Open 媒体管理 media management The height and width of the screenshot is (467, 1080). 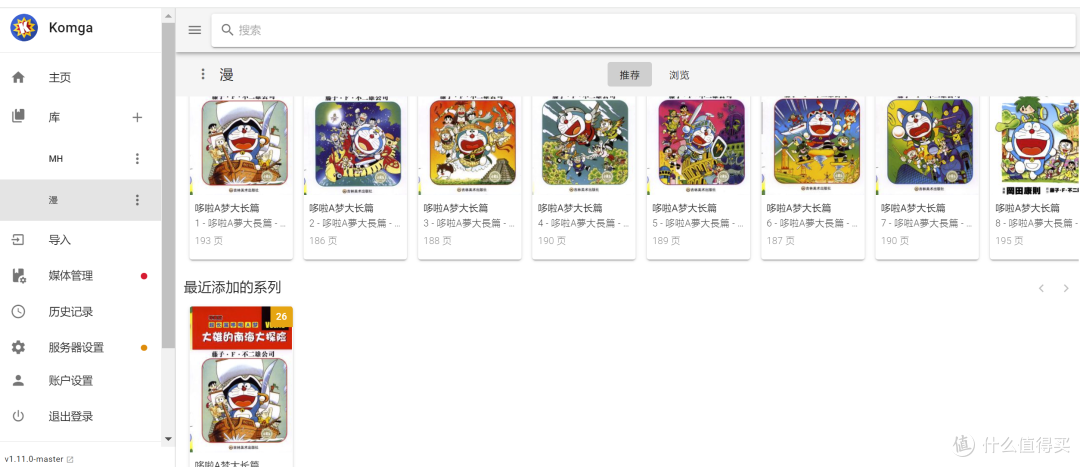pos(70,276)
